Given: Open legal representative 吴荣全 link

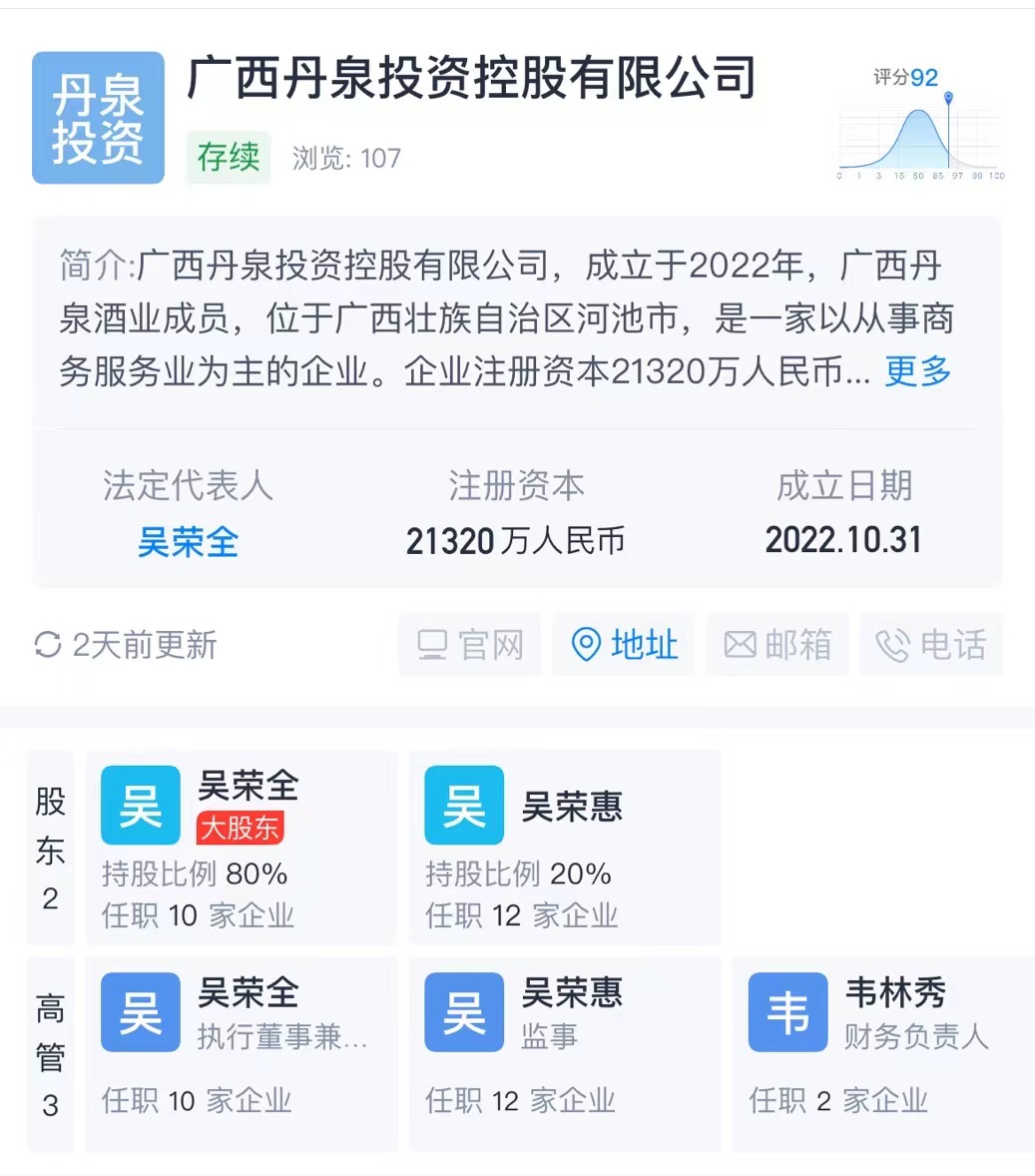Looking at the screenshot, I should click(188, 542).
